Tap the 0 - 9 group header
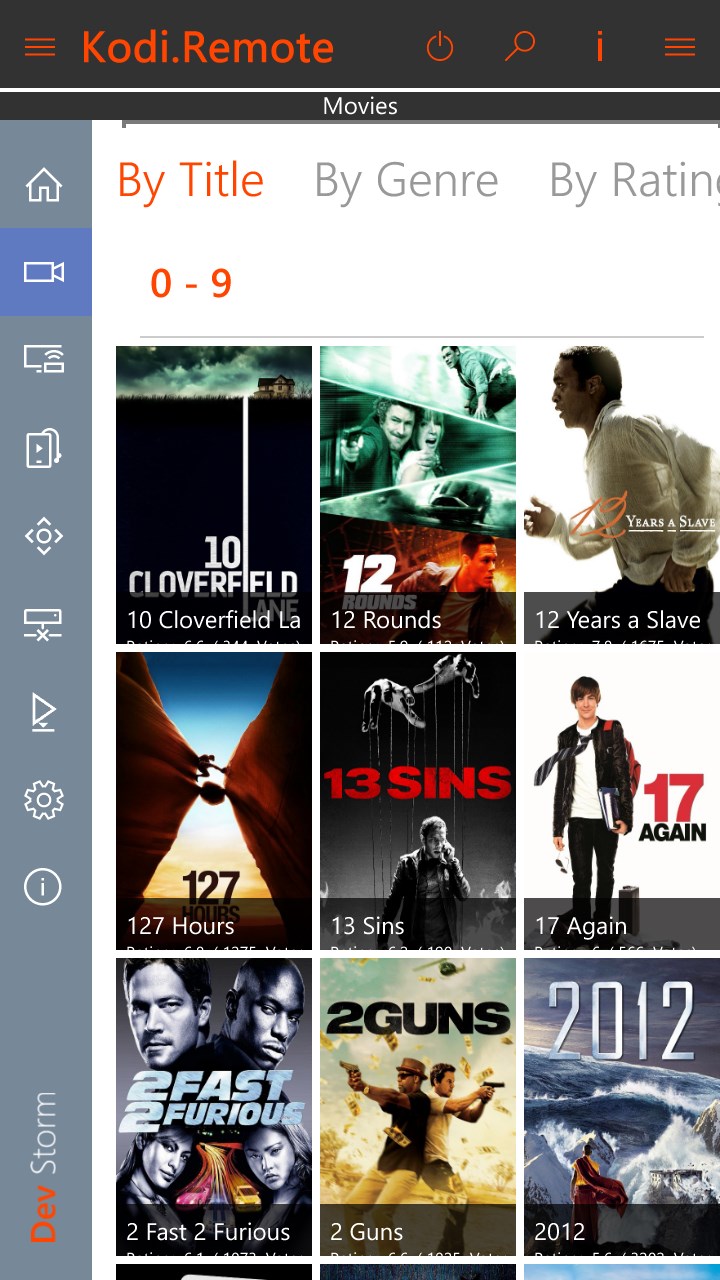Viewport: 720px width, 1280px height. 191,284
